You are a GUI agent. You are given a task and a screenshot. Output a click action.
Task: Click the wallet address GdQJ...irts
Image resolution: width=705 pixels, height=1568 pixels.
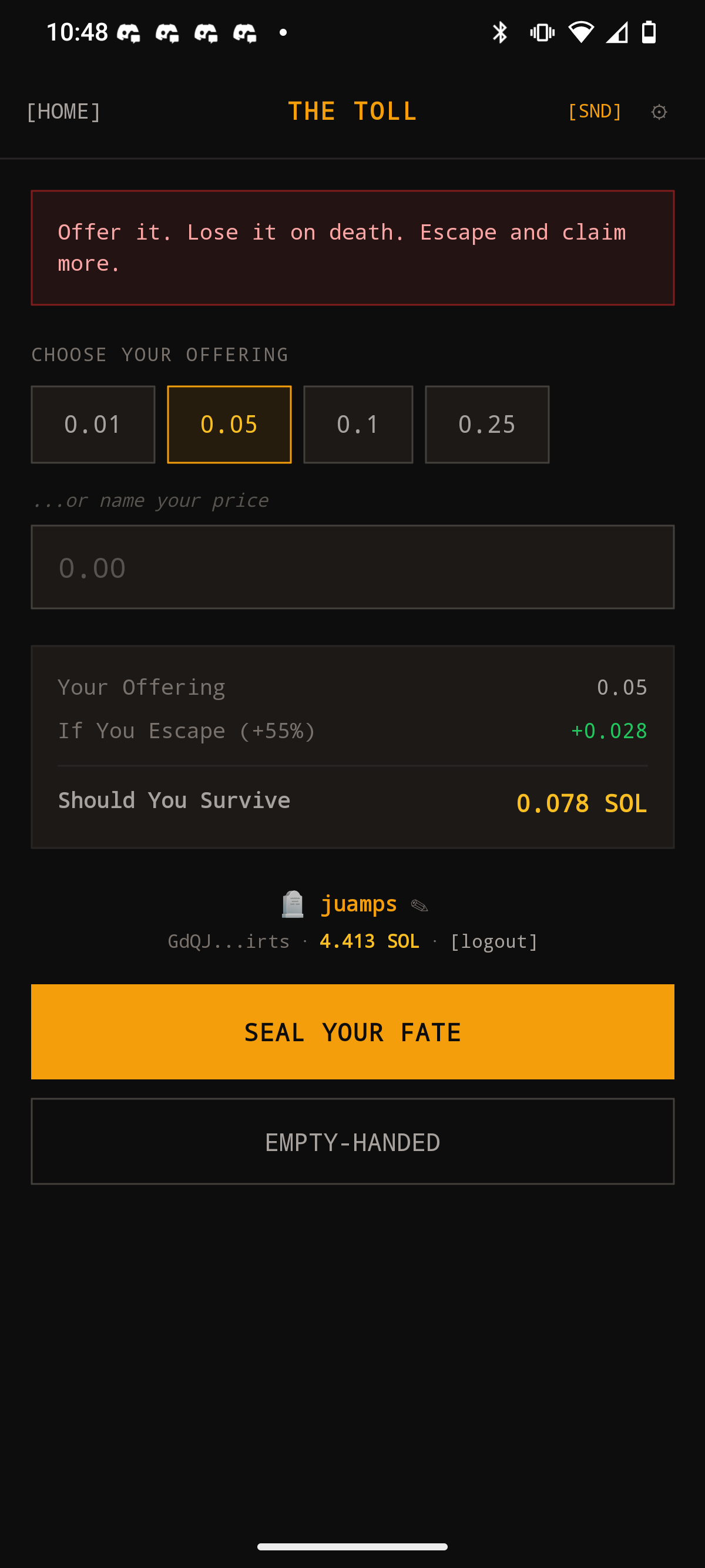(229, 941)
